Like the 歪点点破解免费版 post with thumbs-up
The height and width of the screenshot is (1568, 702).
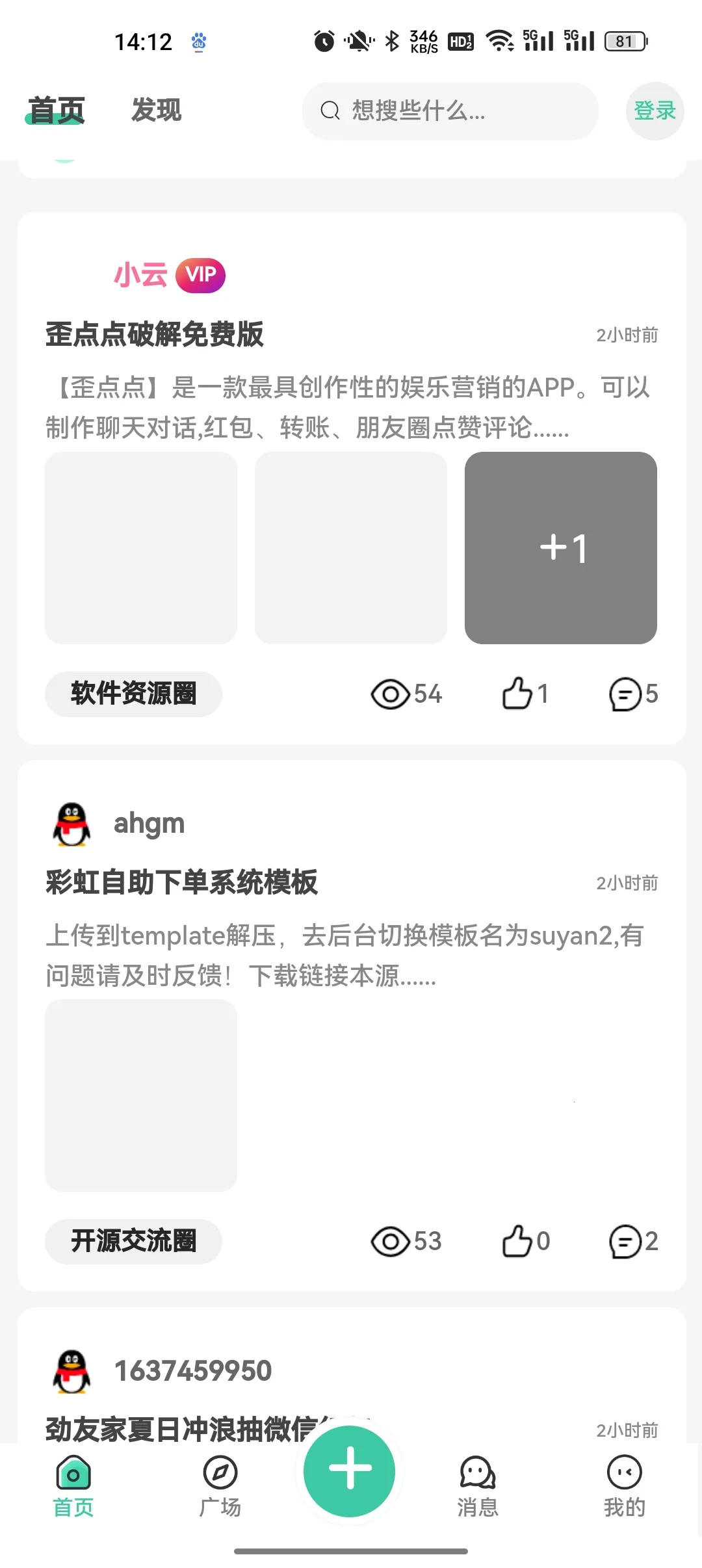pos(517,694)
